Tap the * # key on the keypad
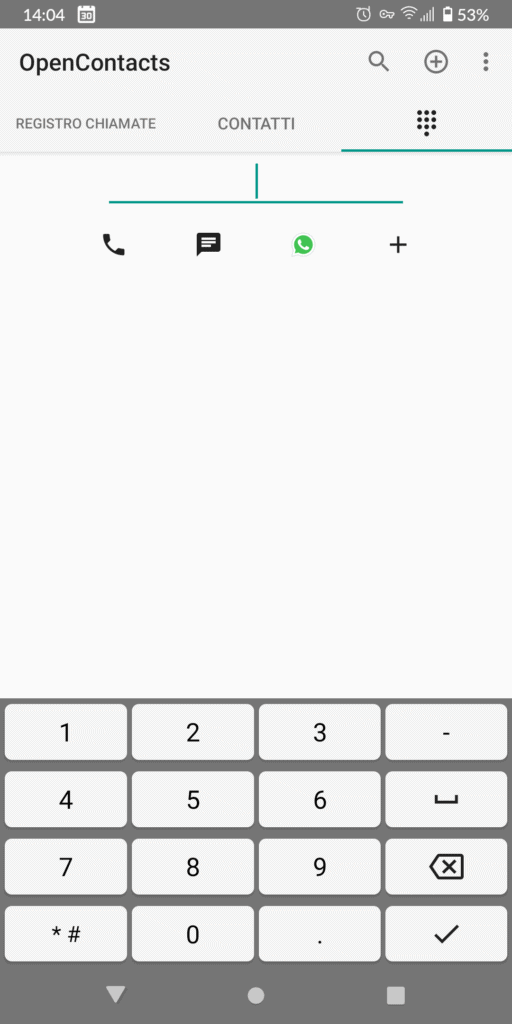This screenshot has width=512, height=1024. coord(66,934)
